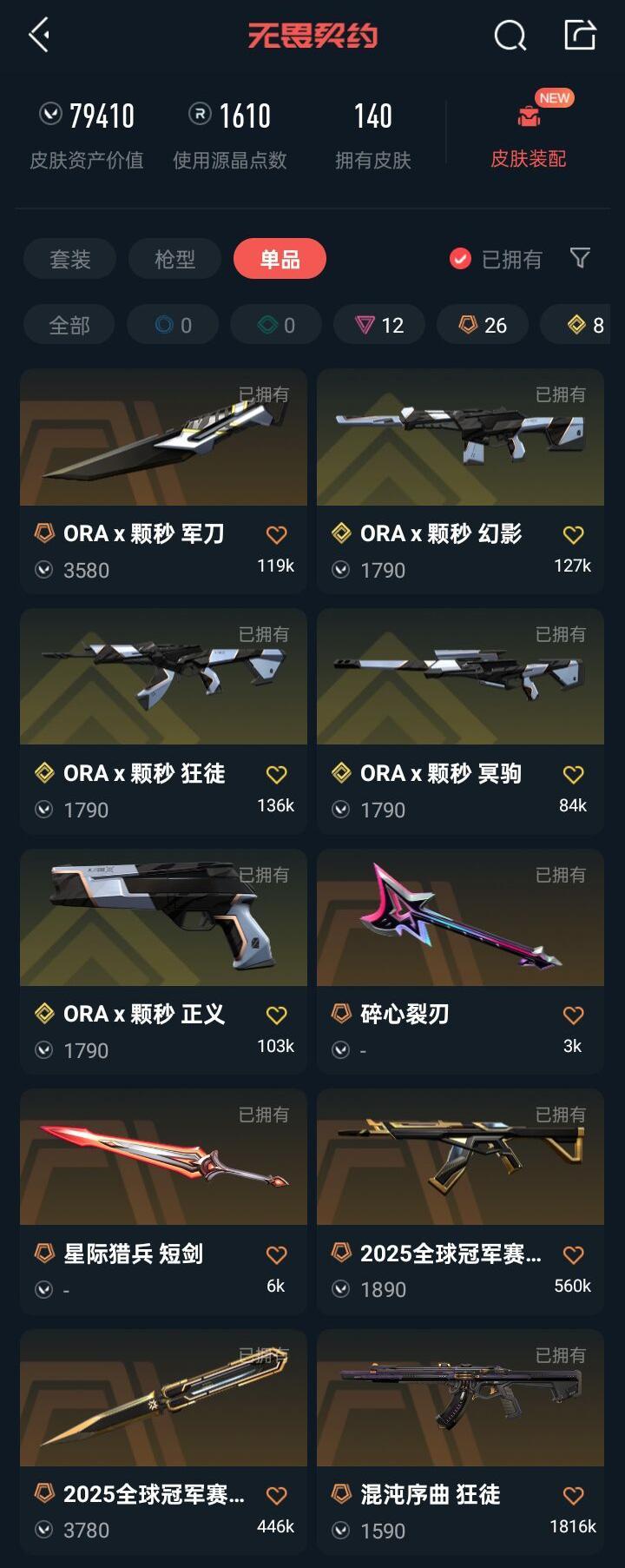Click the 全部 filter button
This screenshot has height=1568, width=625.
pos(69,325)
